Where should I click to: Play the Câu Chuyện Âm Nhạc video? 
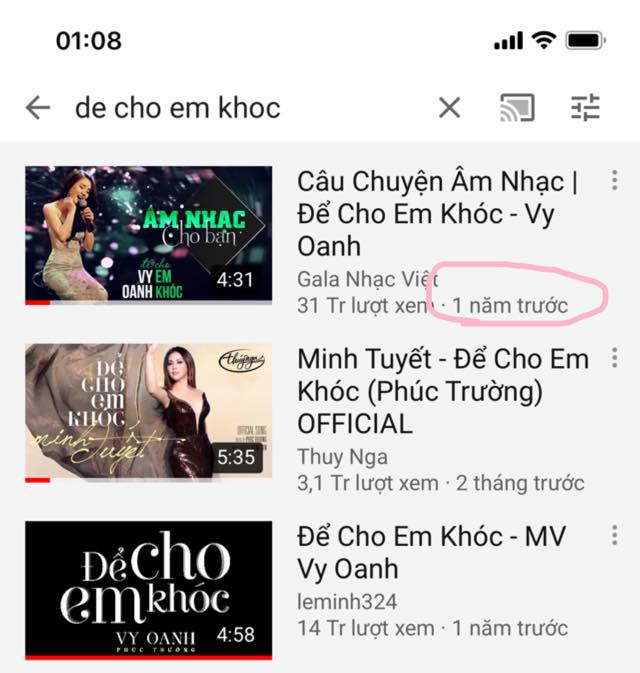(148, 235)
